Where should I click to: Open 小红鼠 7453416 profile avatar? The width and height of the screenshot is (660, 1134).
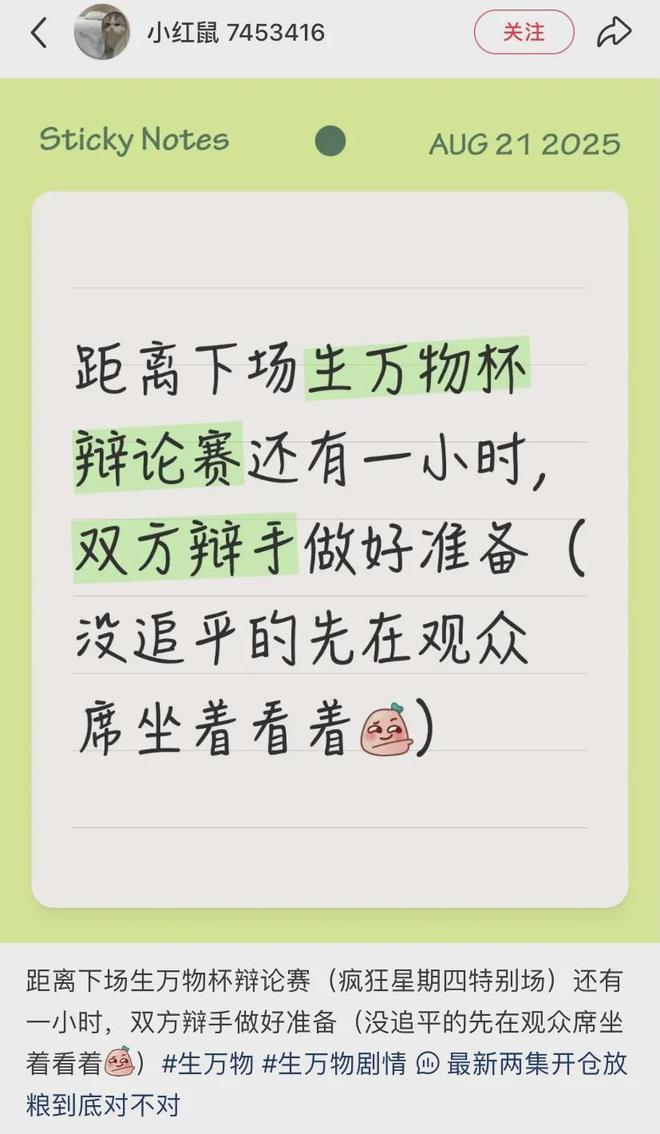[102, 33]
